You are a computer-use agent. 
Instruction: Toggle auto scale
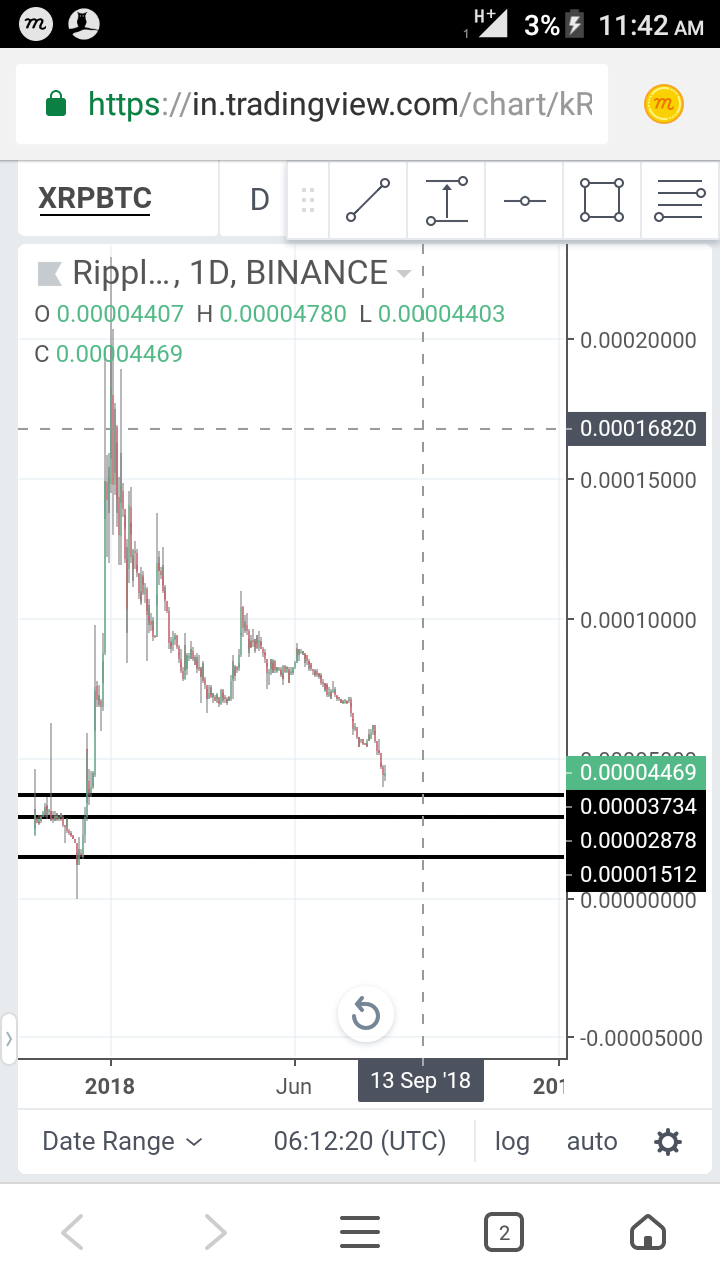[x=592, y=1141]
